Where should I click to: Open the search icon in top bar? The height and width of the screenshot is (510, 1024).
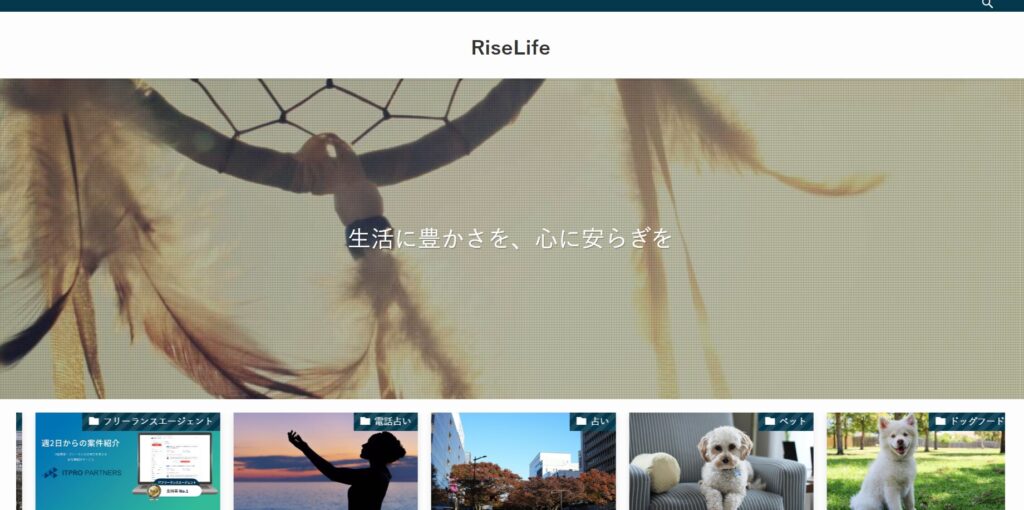point(988,5)
